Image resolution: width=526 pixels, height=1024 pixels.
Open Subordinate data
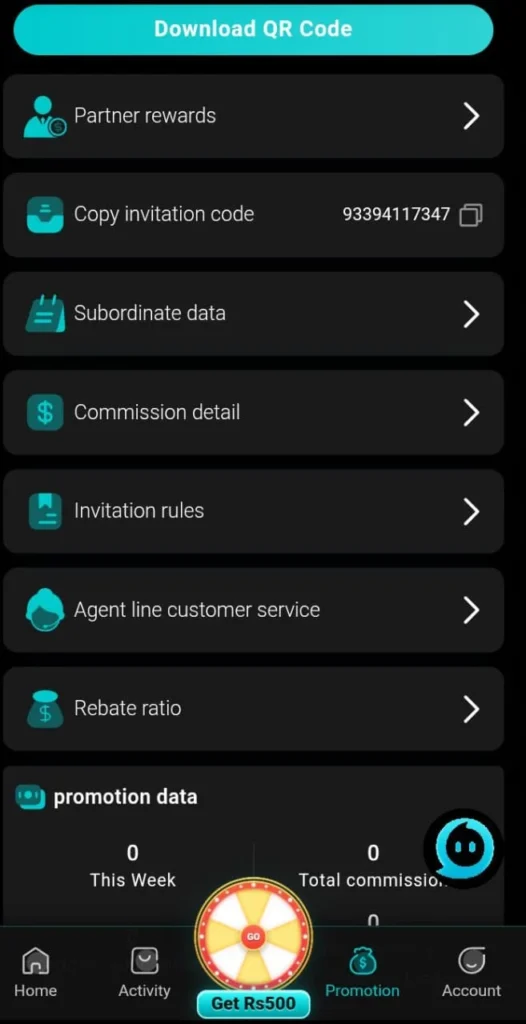[253, 313]
